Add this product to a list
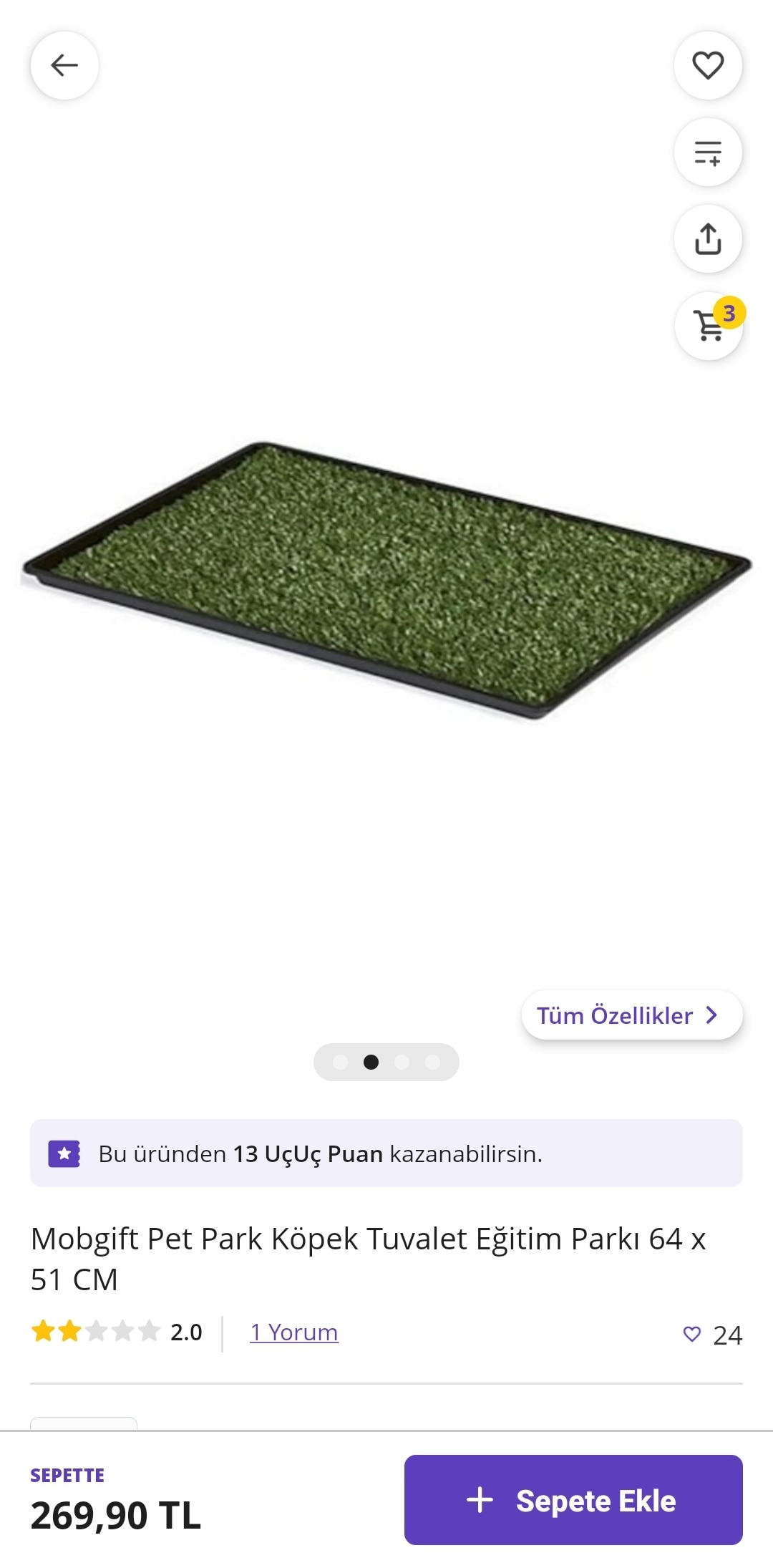 707,153
